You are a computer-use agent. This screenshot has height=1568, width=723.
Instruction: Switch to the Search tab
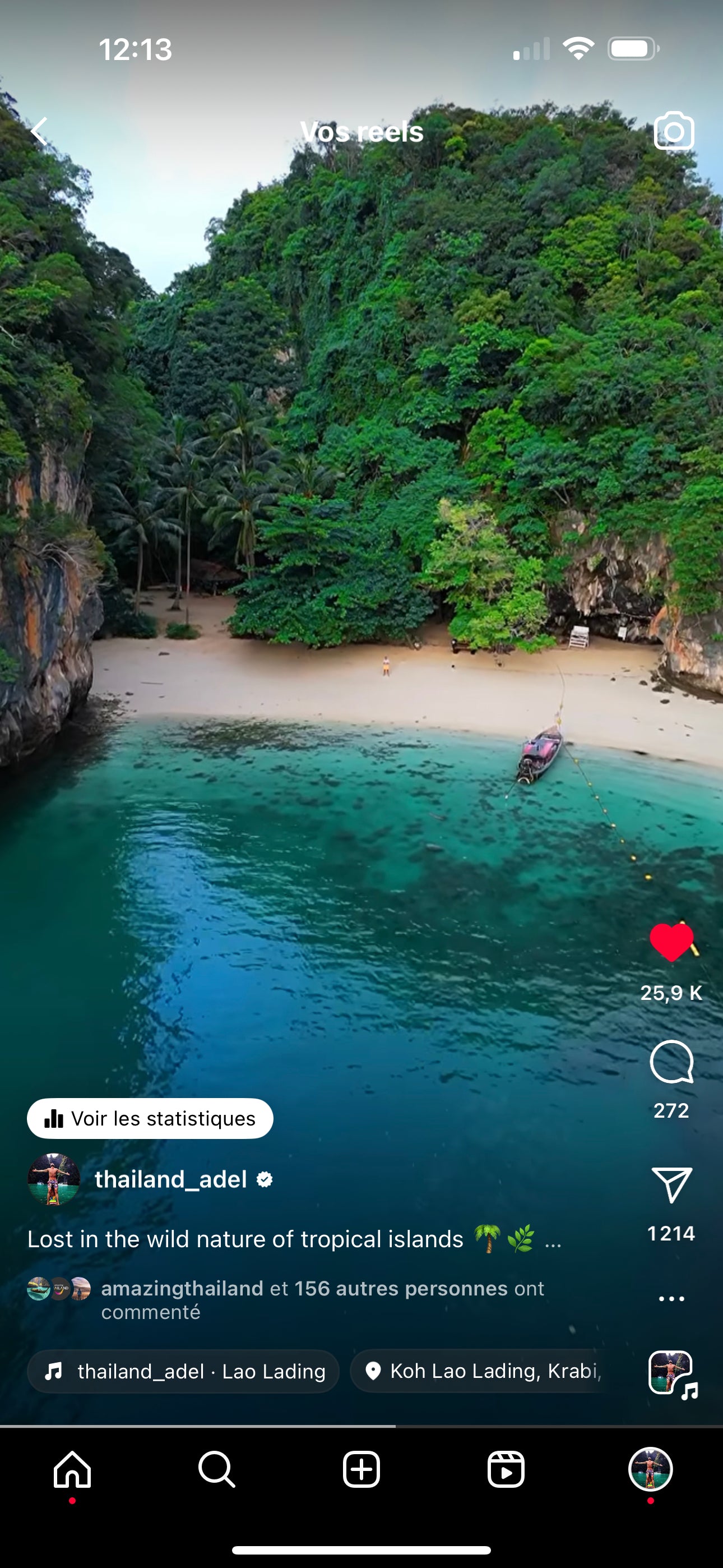pyautogui.click(x=217, y=1469)
